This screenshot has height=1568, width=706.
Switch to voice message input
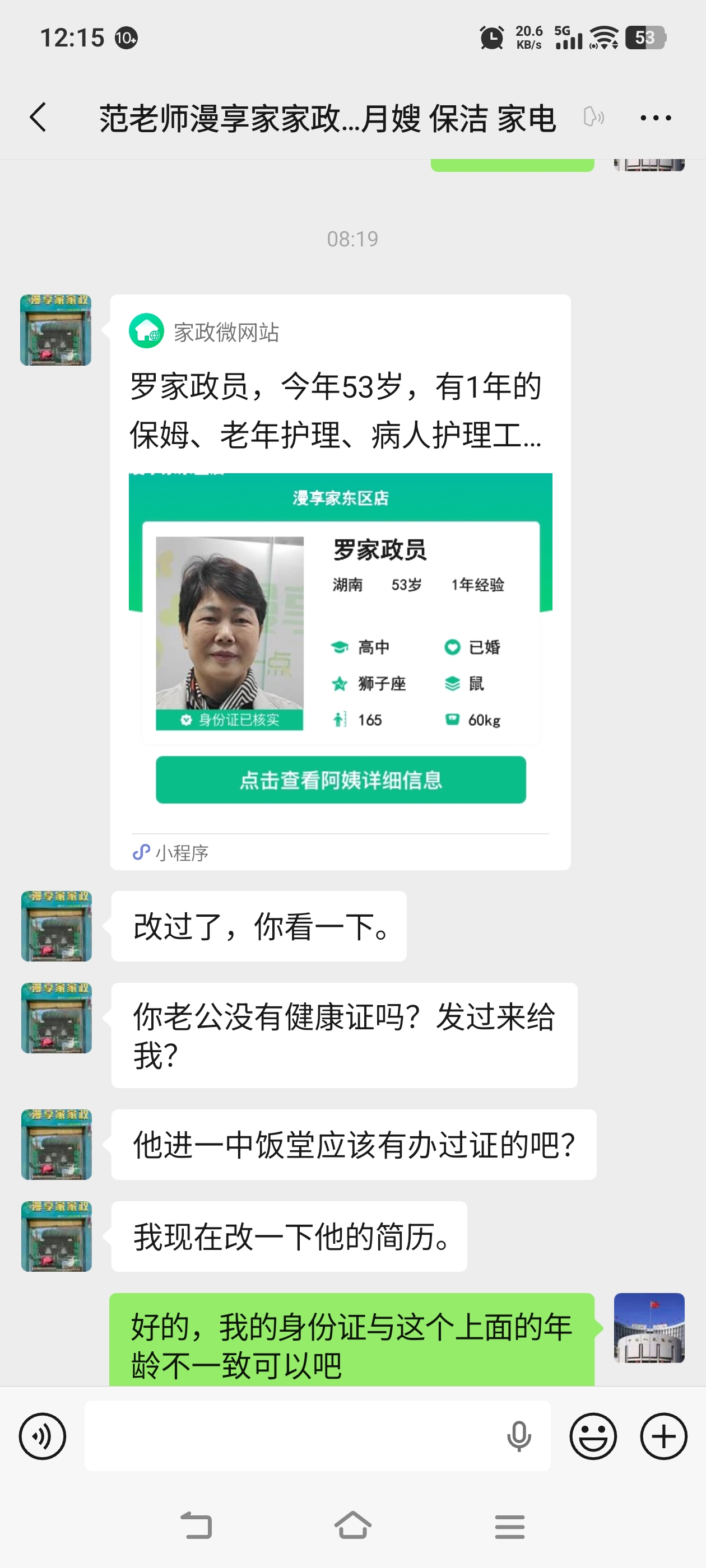coord(42,1436)
